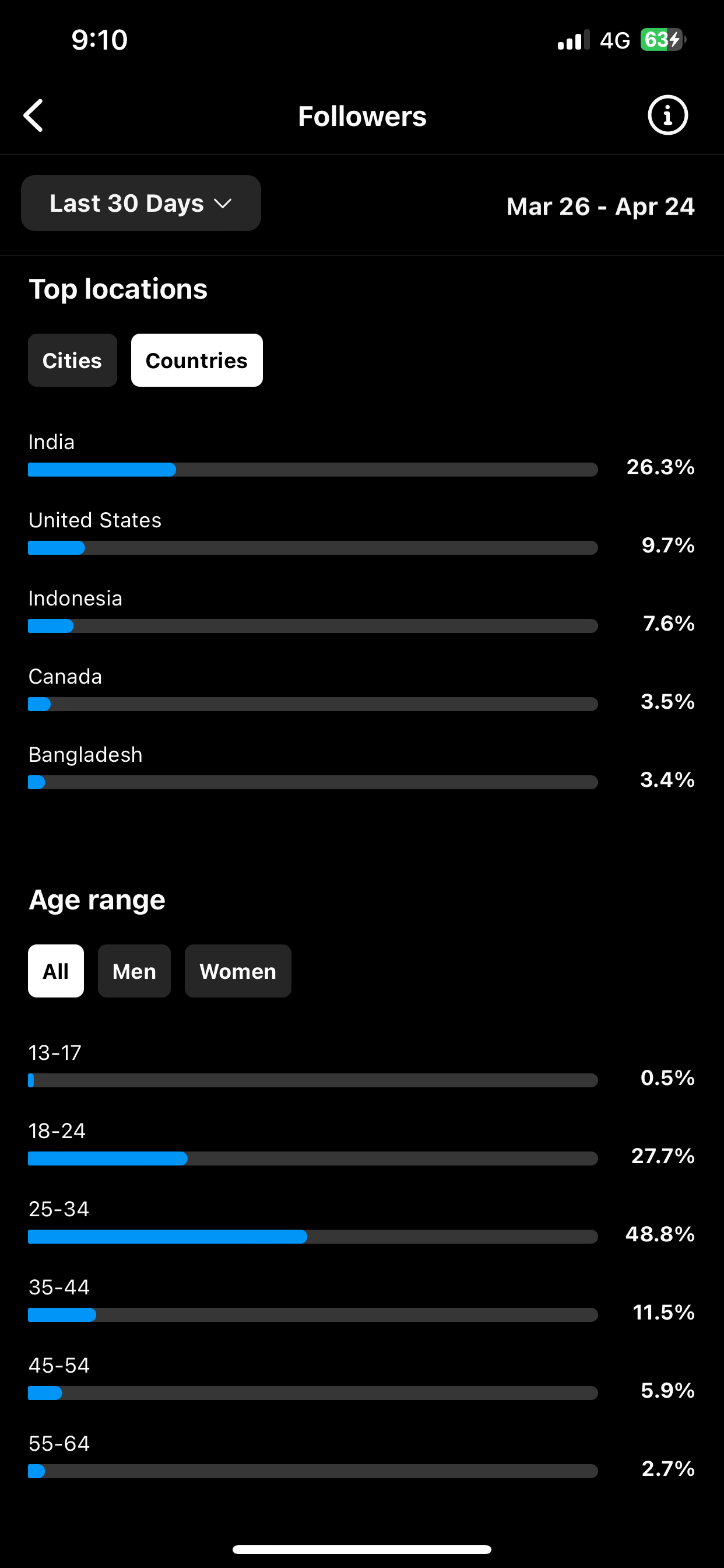Screen dimensions: 724x1568
Task: Expand the Last 30 Days dropdown
Action: (x=141, y=204)
